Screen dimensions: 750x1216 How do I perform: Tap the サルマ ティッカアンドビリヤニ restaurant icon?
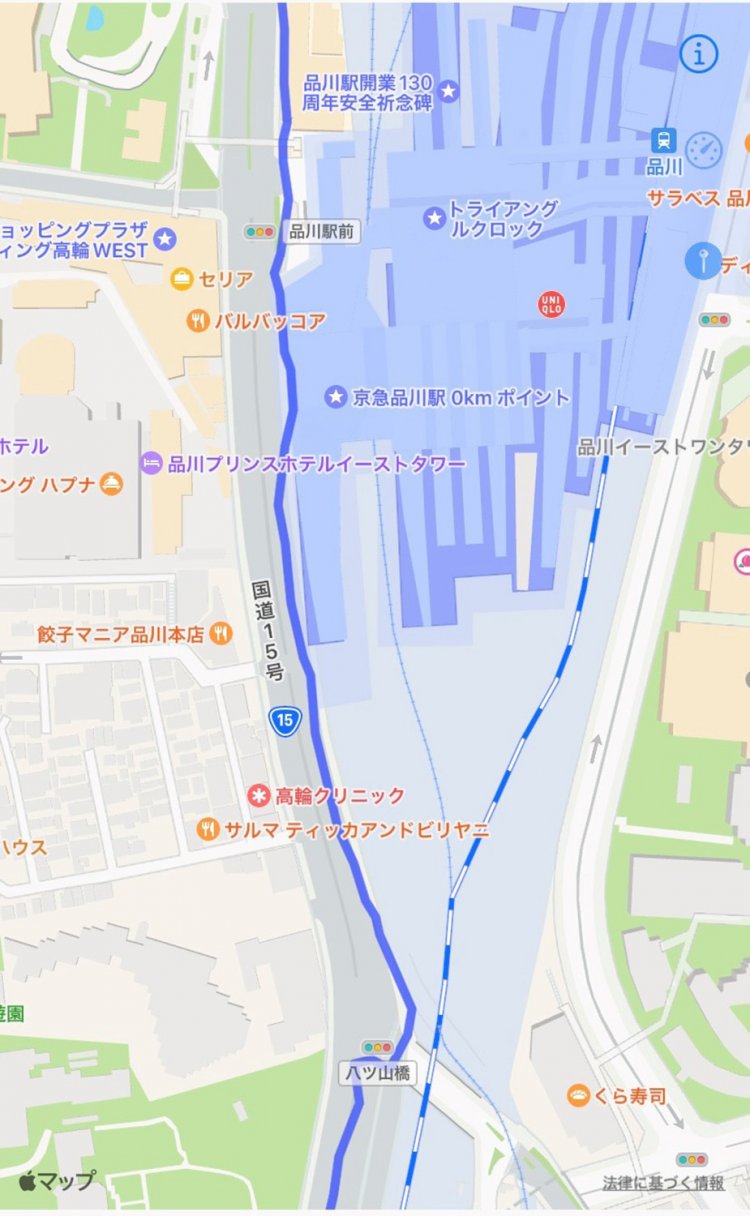(x=208, y=829)
